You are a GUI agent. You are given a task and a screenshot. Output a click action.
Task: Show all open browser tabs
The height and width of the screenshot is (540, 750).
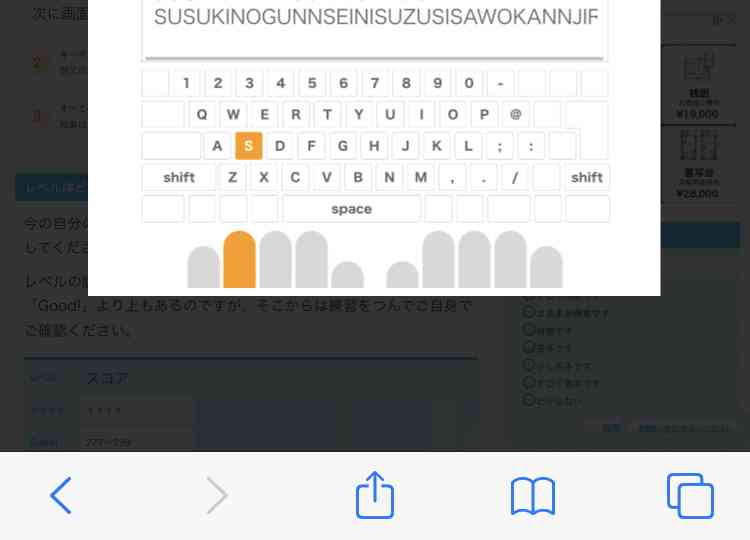tap(690, 495)
